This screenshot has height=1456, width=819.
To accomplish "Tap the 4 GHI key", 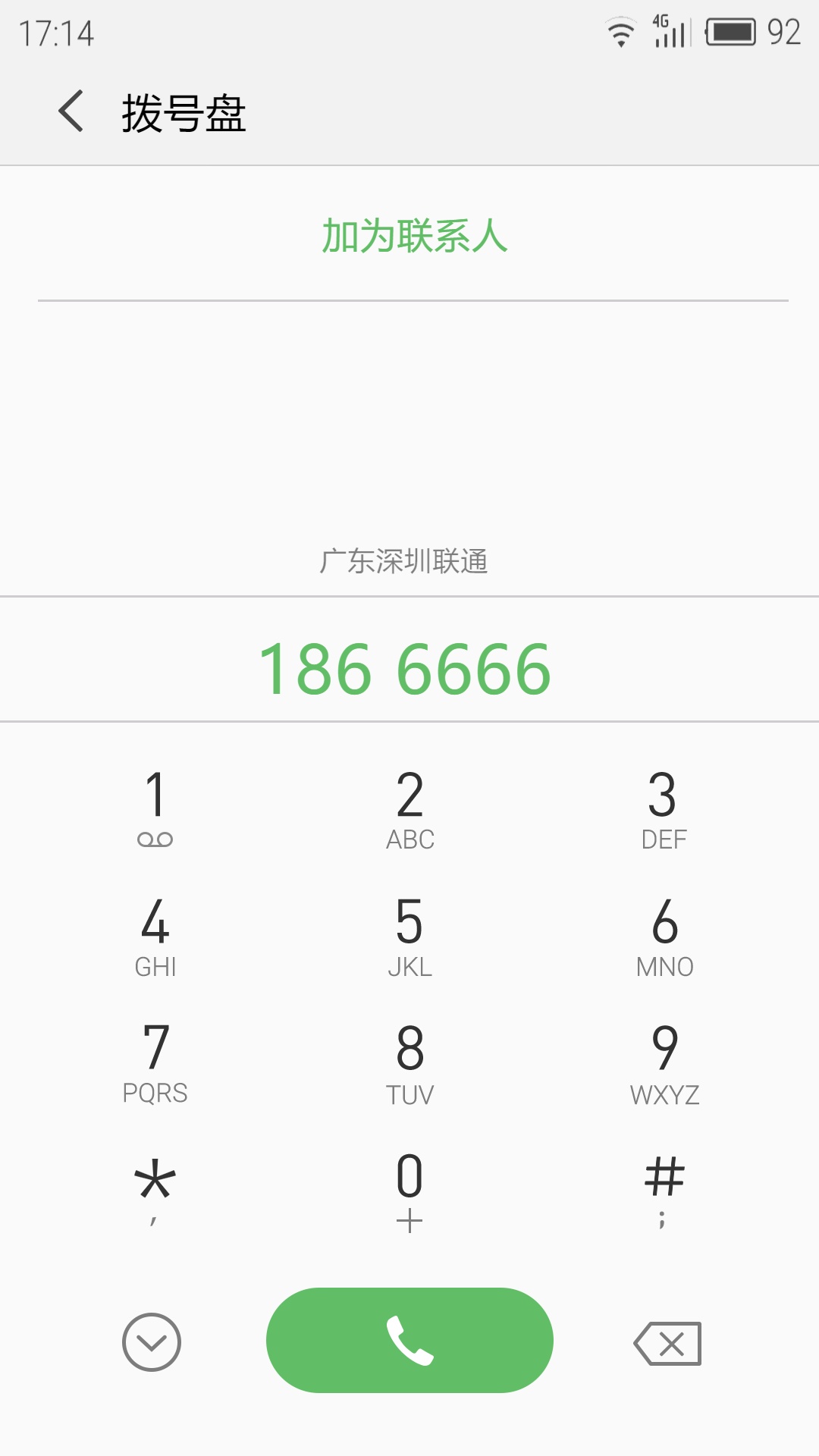I will pyautogui.click(x=155, y=935).
